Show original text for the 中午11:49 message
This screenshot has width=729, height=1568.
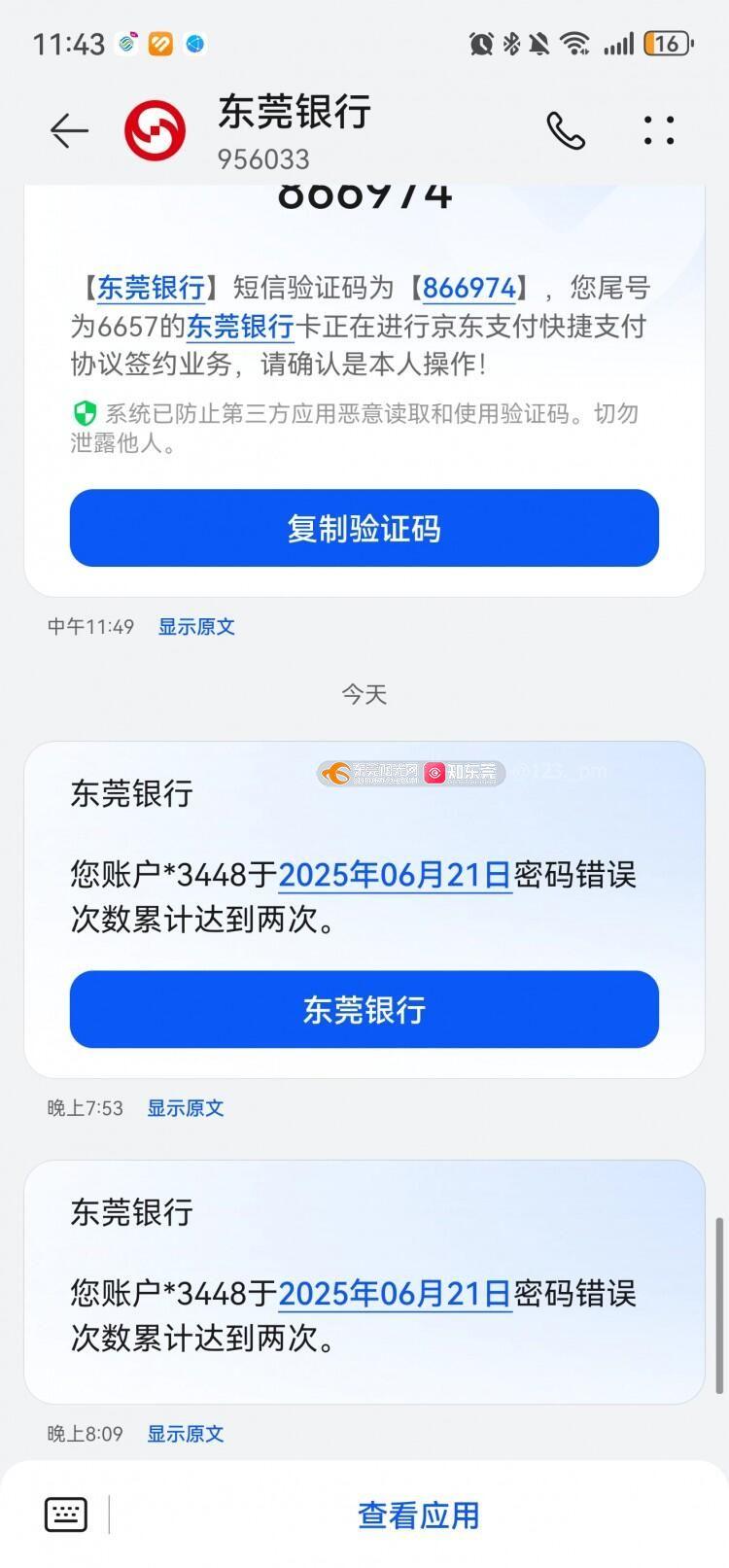[196, 627]
